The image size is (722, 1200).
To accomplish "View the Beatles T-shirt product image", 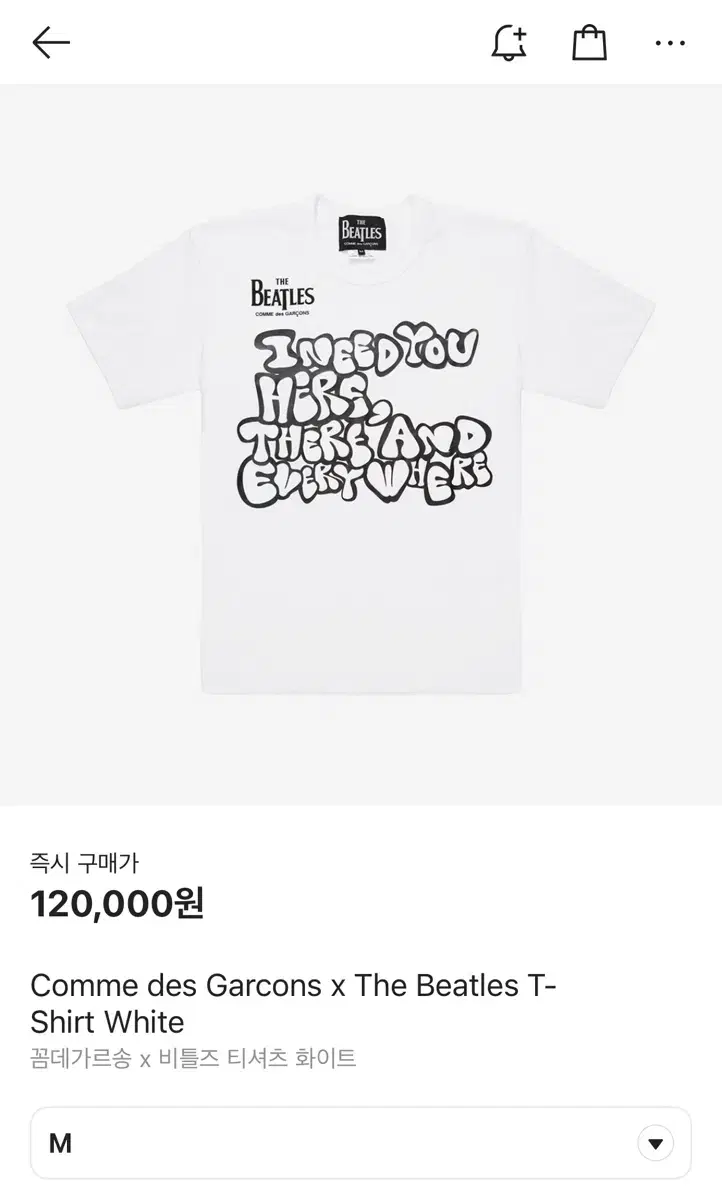I will pyautogui.click(x=361, y=444).
